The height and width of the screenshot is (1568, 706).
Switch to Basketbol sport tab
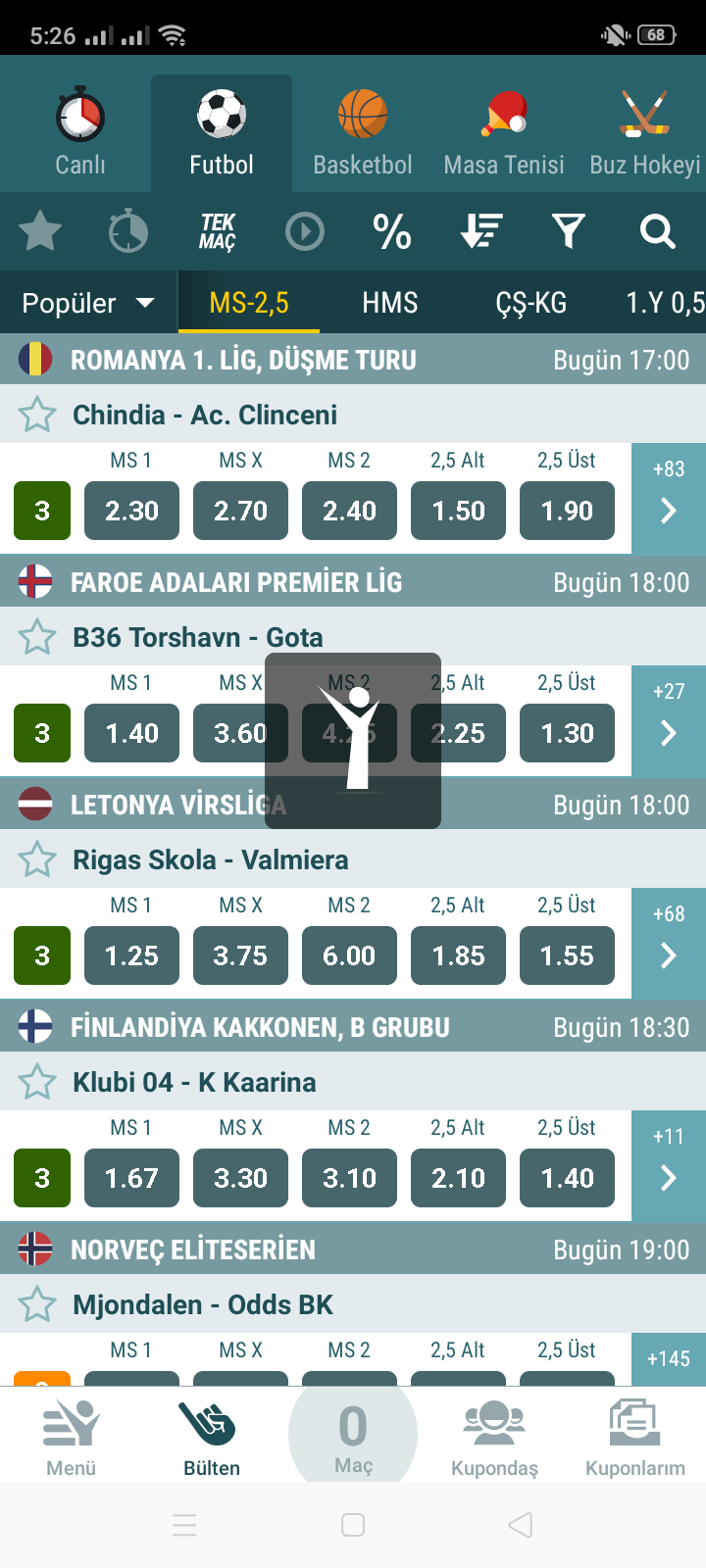[x=363, y=134]
